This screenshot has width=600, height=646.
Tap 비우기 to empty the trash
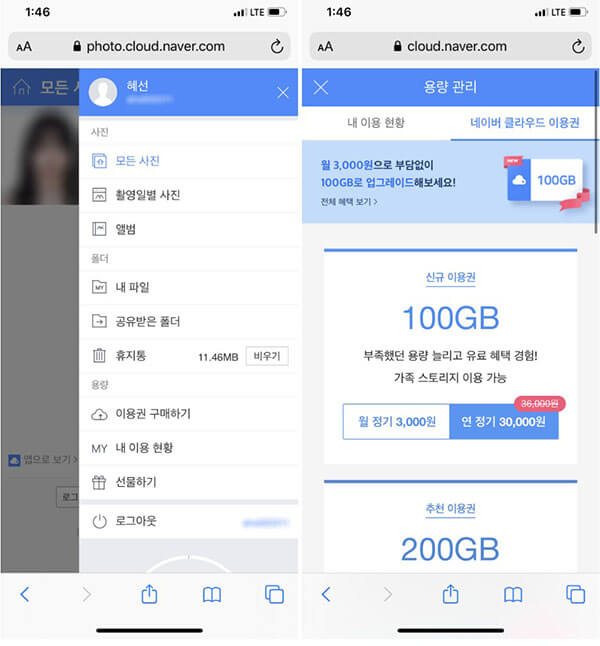point(267,355)
